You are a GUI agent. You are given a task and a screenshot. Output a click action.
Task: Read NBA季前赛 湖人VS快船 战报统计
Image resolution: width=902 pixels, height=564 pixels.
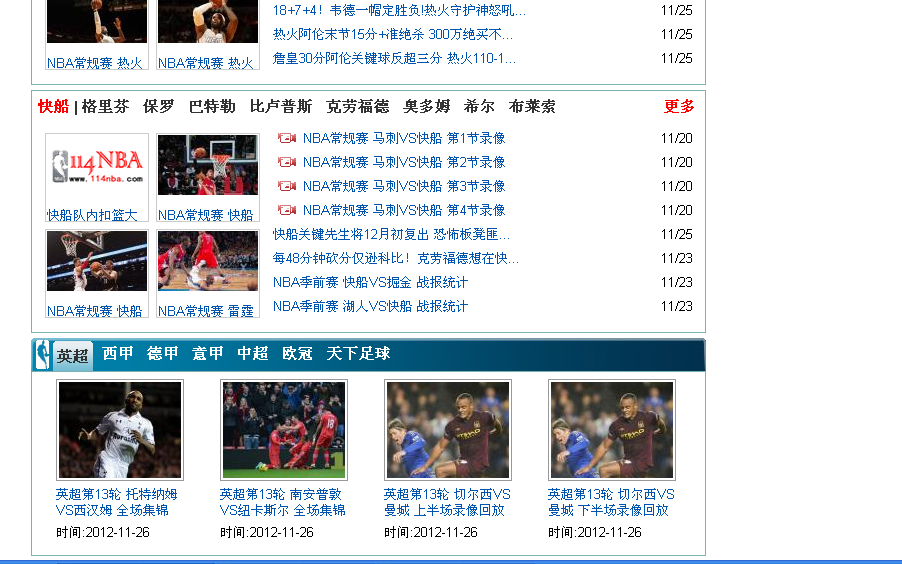coord(370,306)
